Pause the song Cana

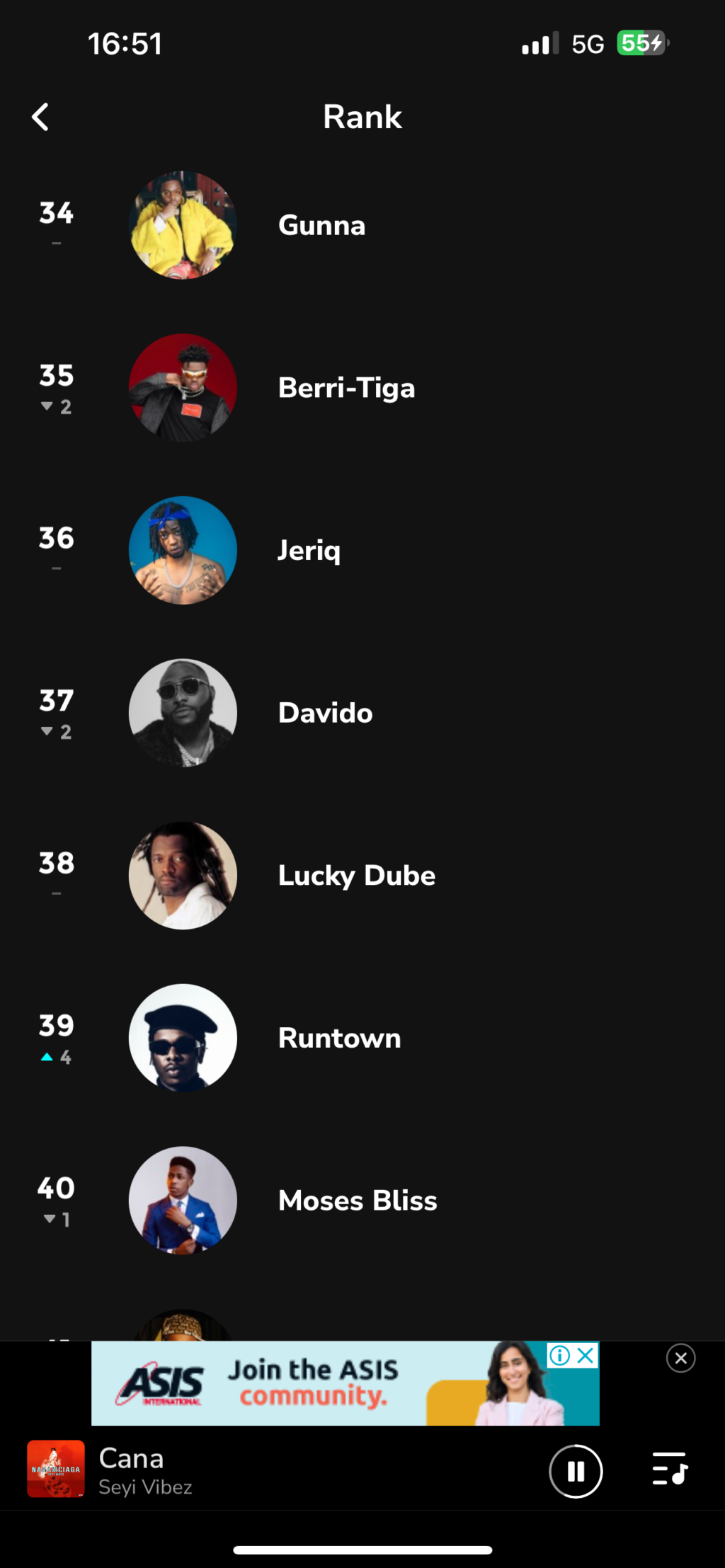(576, 1471)
